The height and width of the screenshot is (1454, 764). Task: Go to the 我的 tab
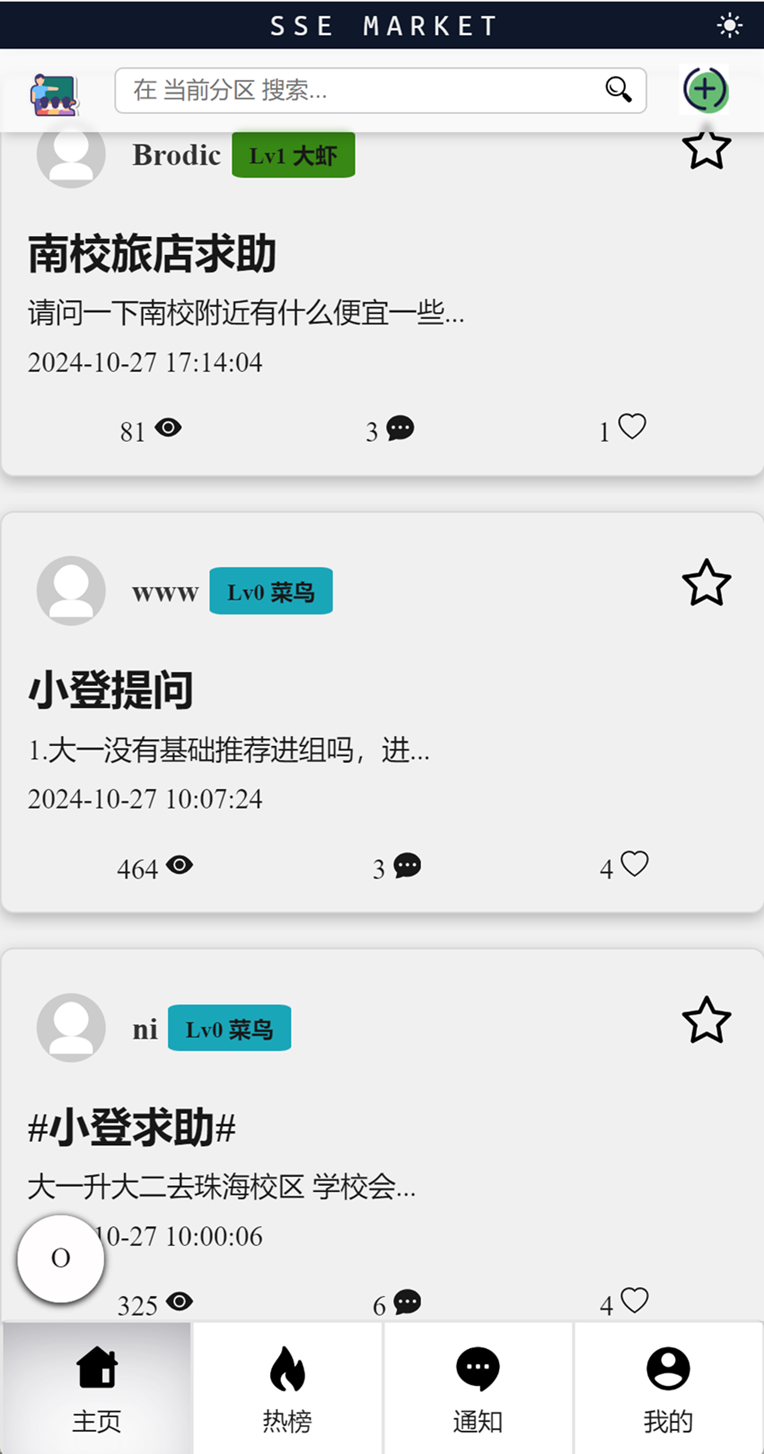click(668, 1388)
